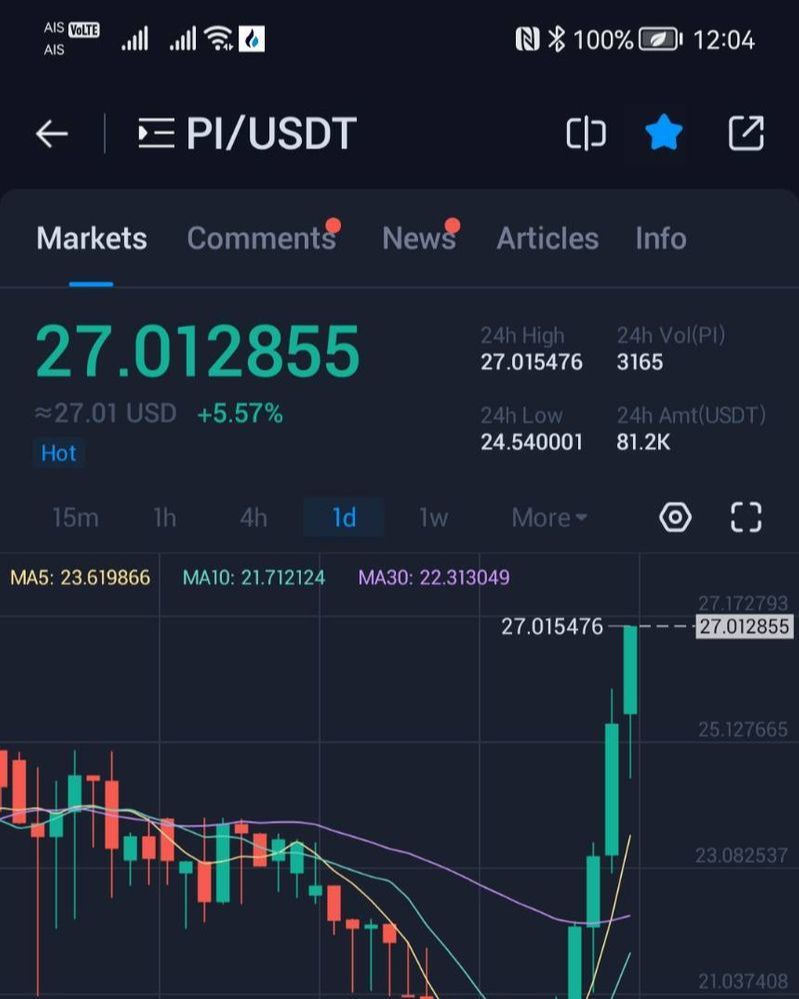View the News tab
The width and height of the screenshot is (799, 999).
click(x=419, y=238)
